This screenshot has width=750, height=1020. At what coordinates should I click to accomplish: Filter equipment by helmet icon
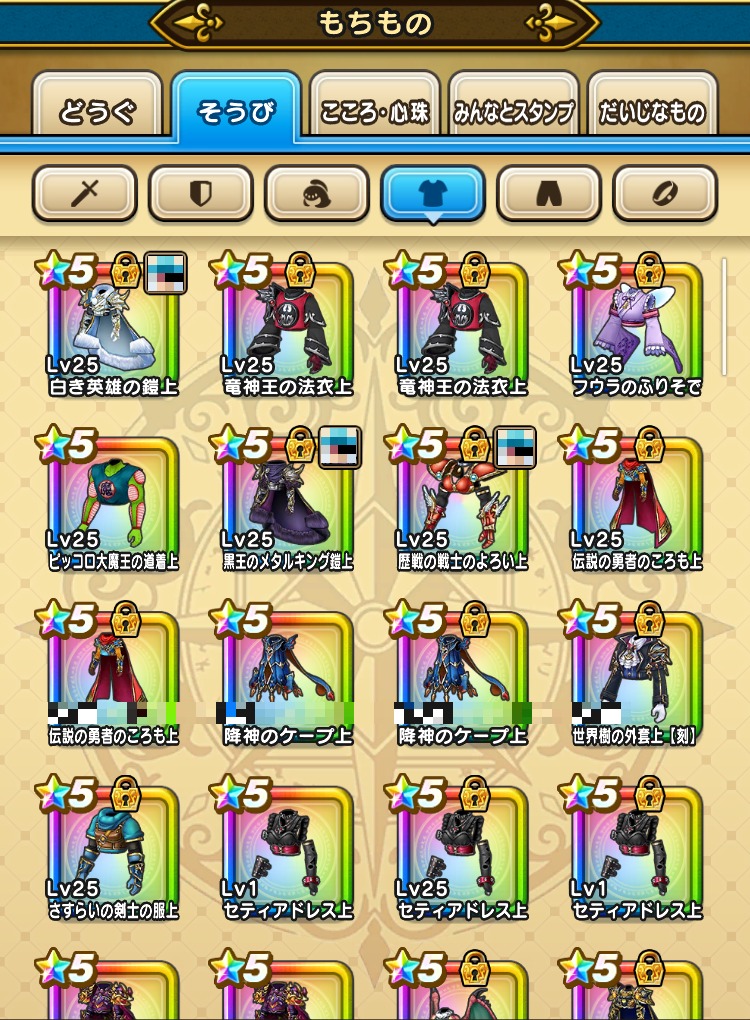point(317,193)
